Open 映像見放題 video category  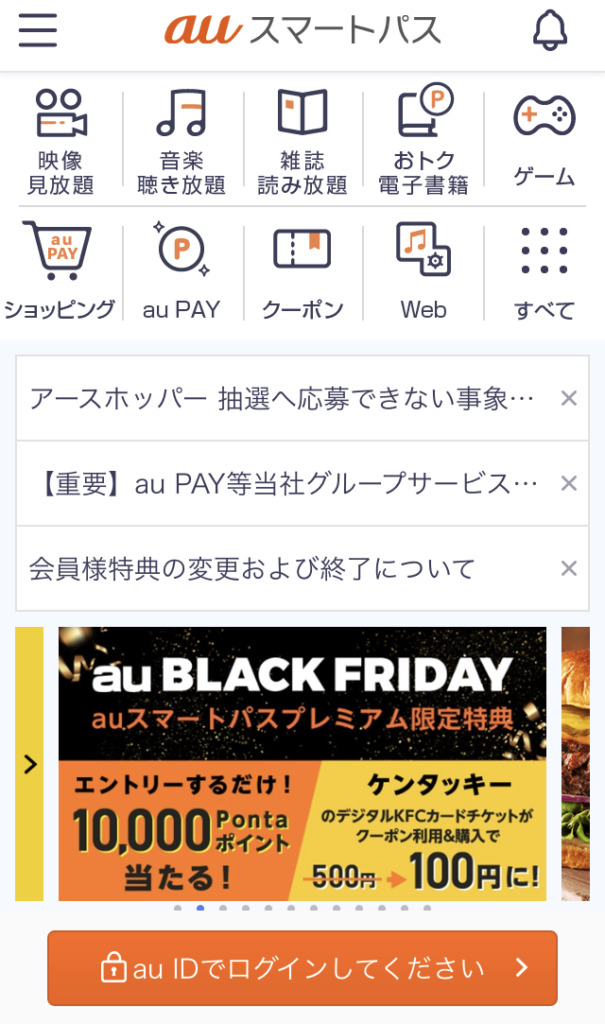pyautogui.click(x=61, y=141)
